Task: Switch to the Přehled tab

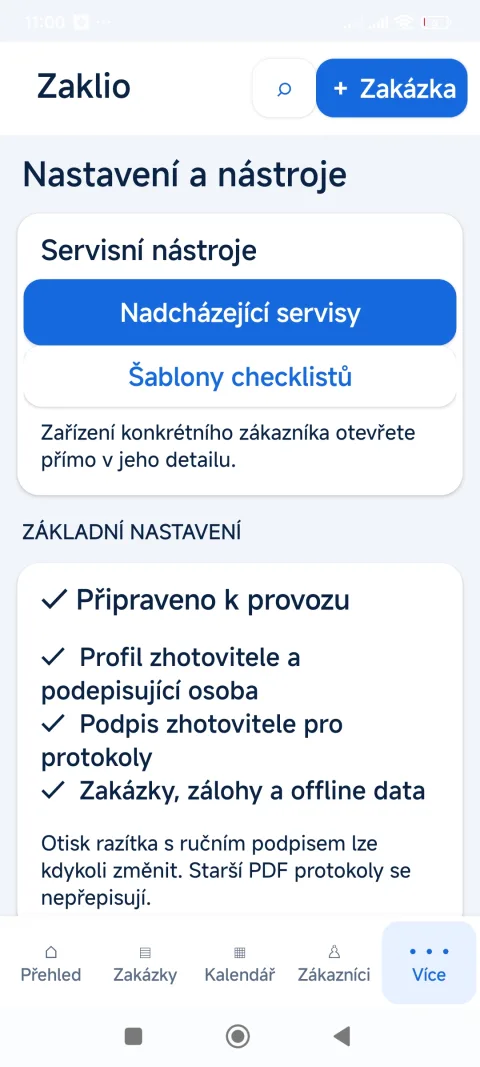Action: click(50, 963)
